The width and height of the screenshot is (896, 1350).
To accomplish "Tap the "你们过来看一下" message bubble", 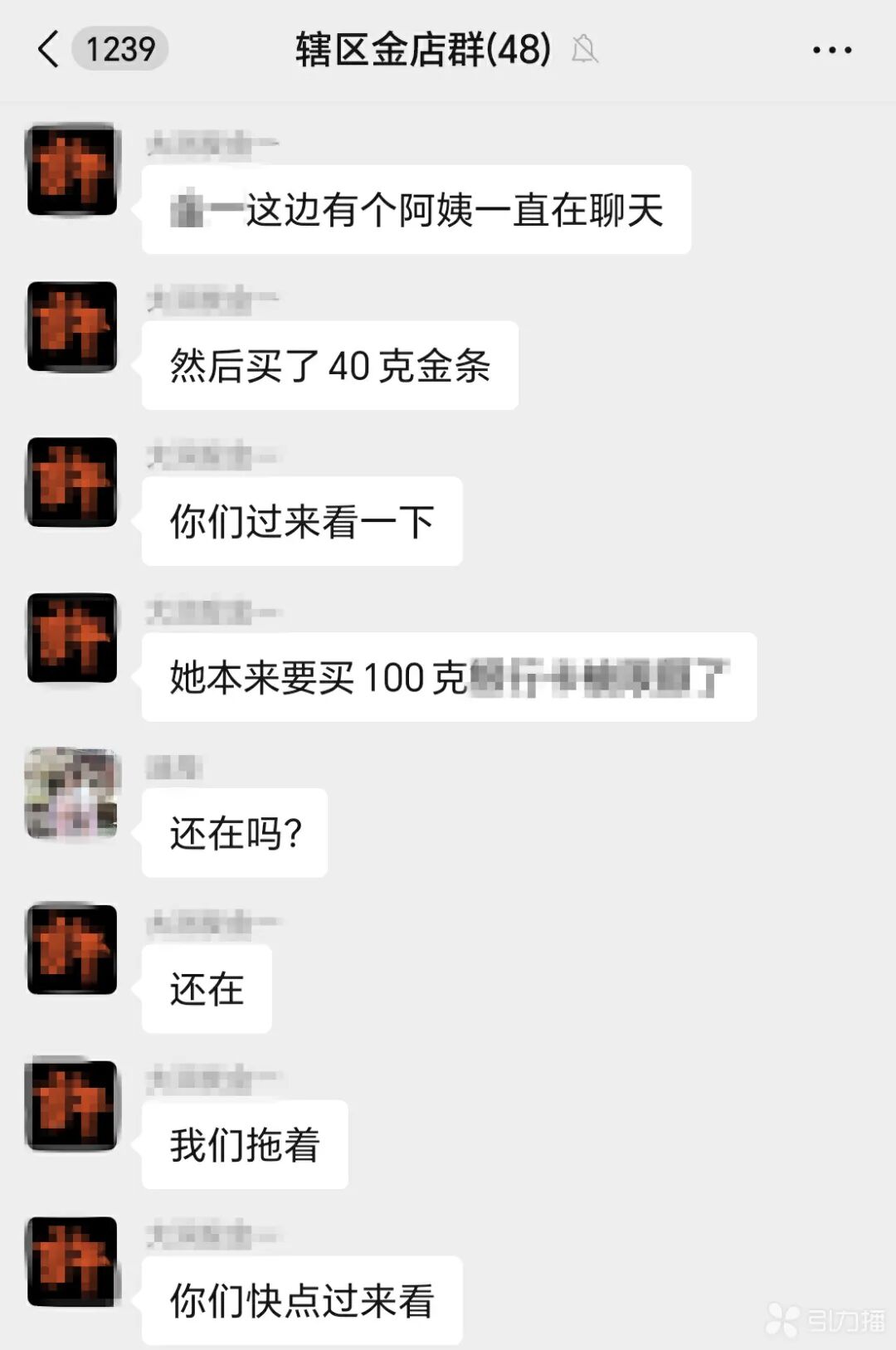I will (303, 520).
